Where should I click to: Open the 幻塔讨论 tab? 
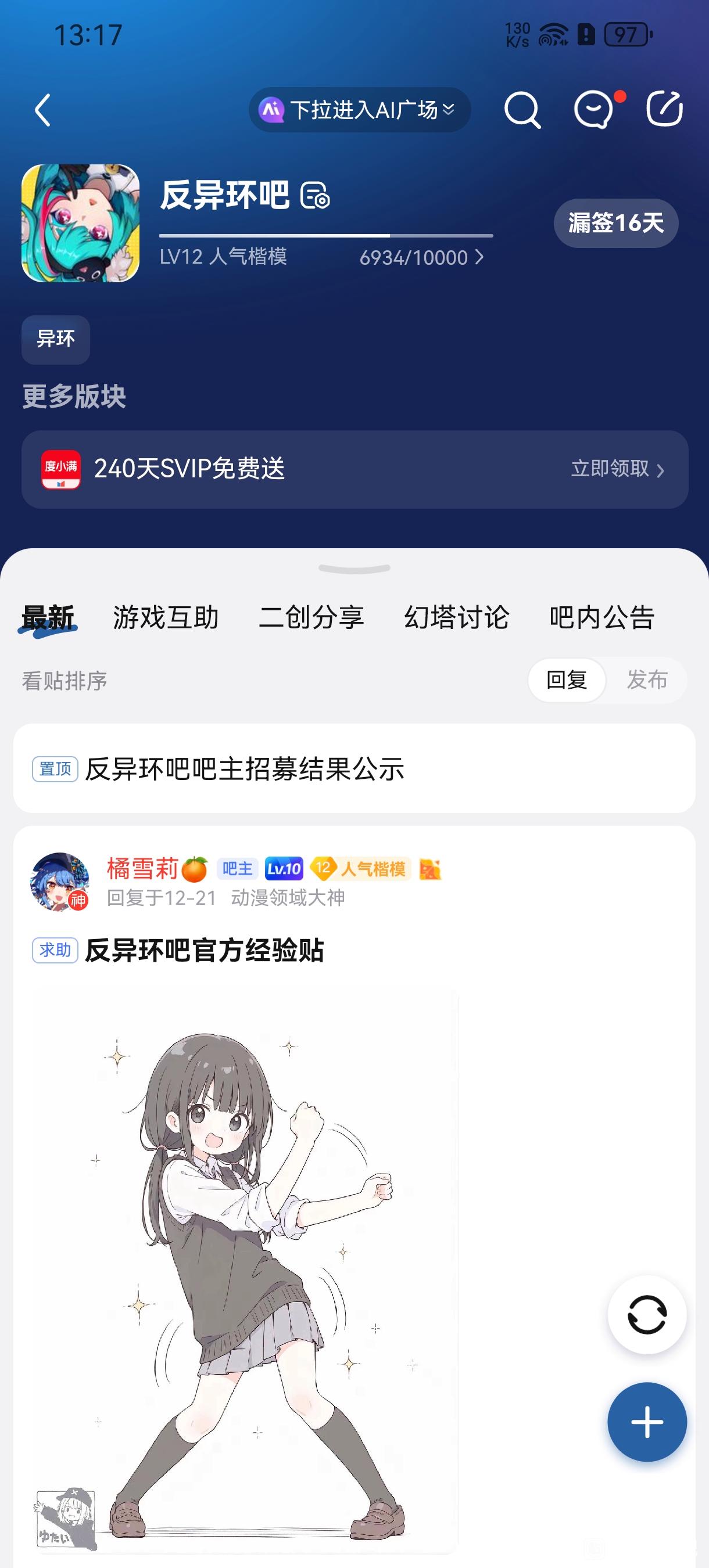(457, 617)
